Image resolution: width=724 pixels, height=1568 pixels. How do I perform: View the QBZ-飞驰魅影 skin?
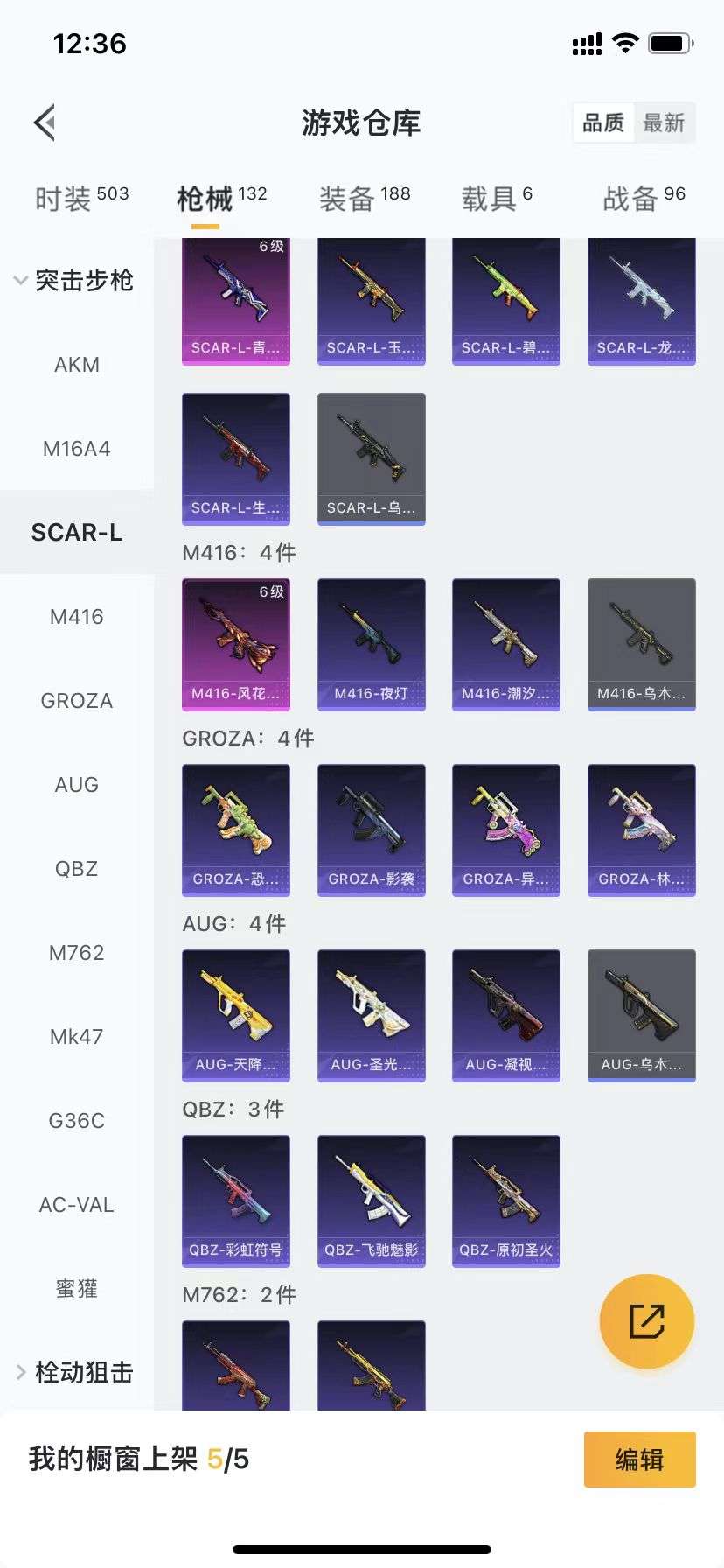pyautogui.click(x=371, y=1200)
